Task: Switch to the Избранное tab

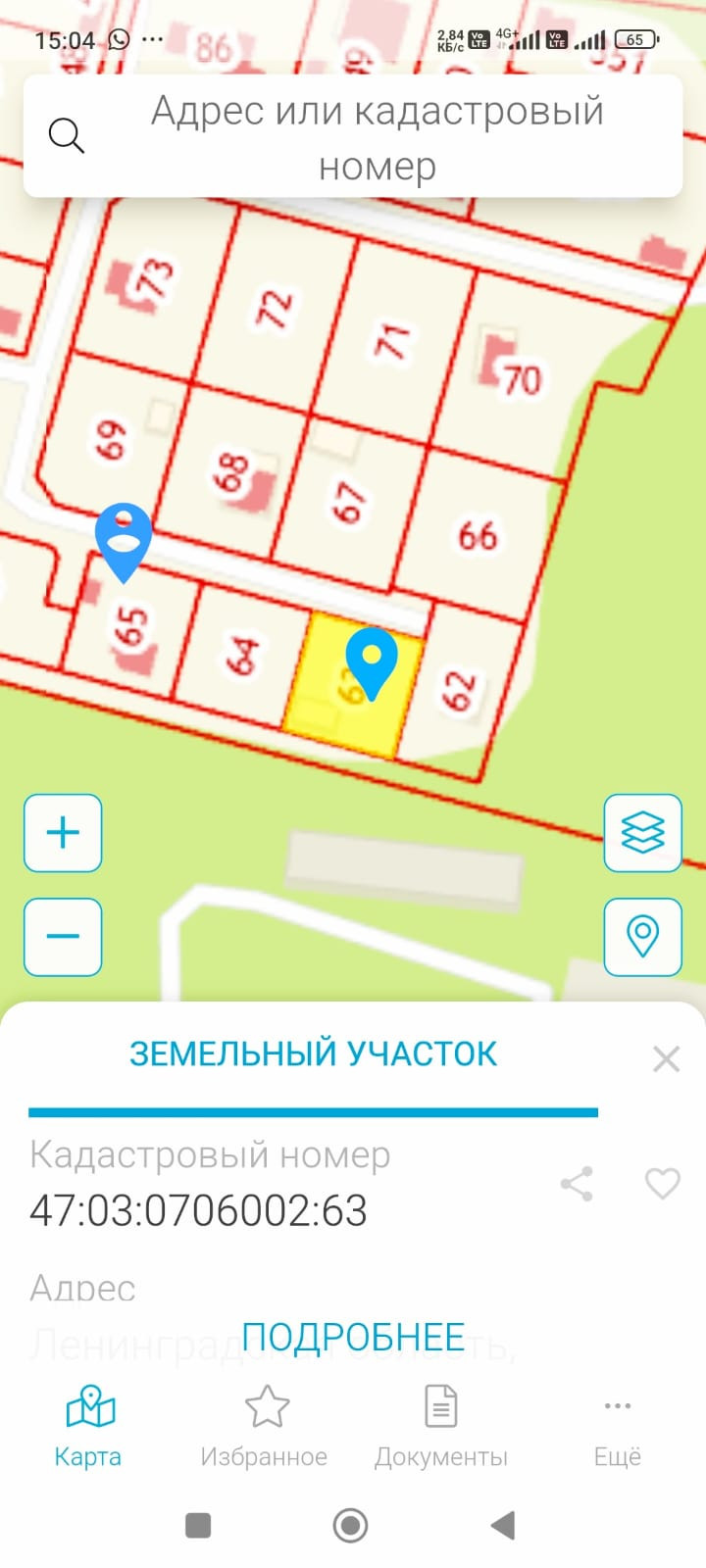Action: coord(265,1426)
